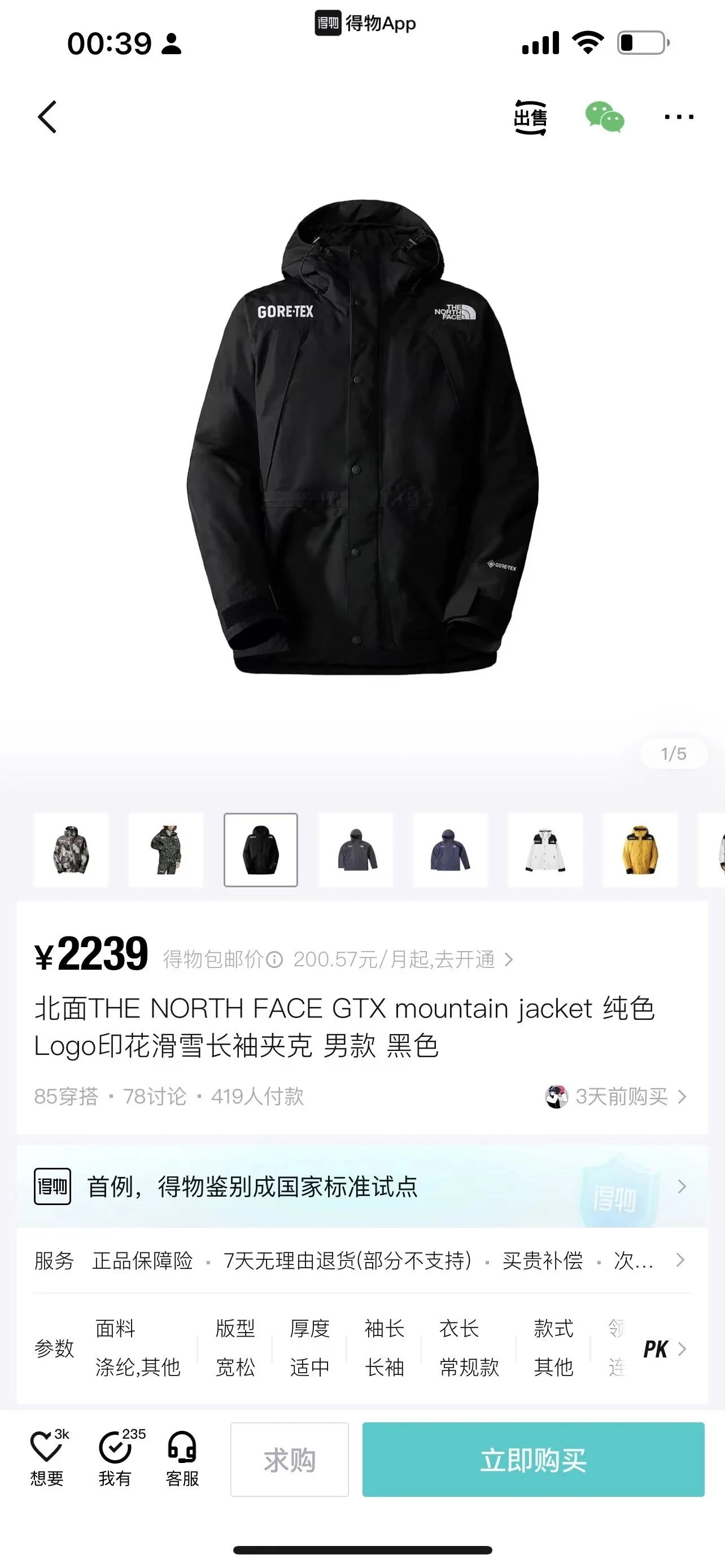Select the green camo model thumbnail
725x1568 pixels.
(166, 849)
